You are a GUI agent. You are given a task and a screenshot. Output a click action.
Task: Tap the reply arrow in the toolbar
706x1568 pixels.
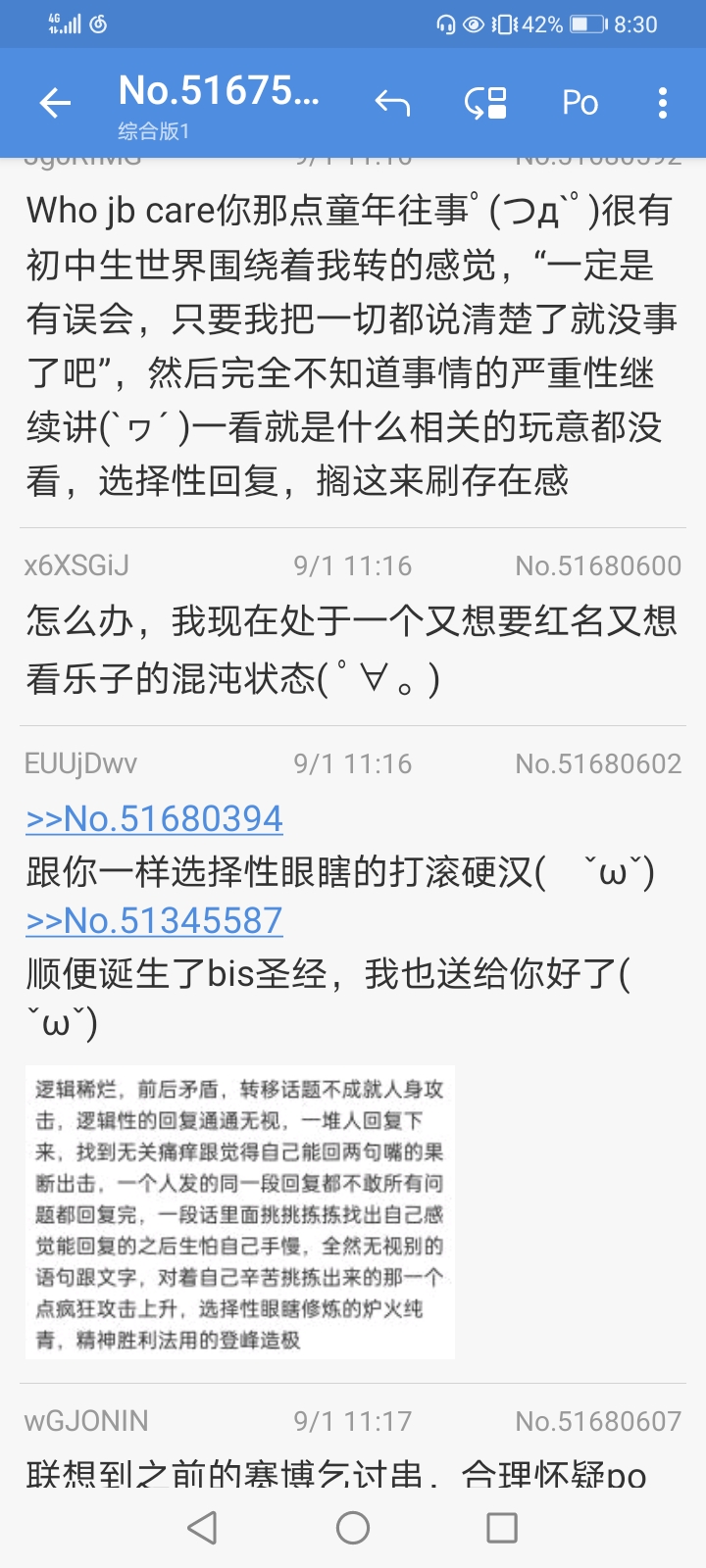click(392, 103)
